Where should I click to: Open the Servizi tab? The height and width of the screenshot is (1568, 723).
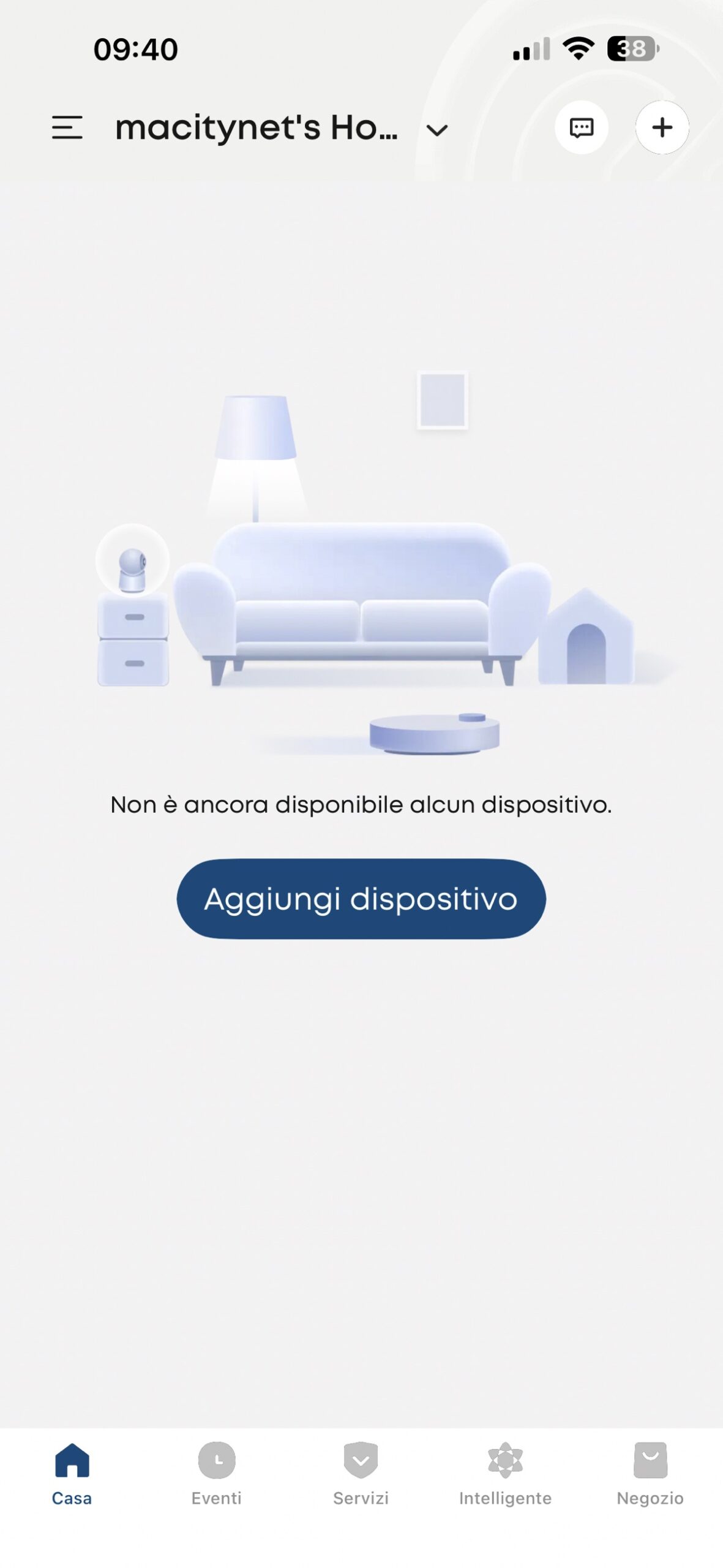point(361,1472)
